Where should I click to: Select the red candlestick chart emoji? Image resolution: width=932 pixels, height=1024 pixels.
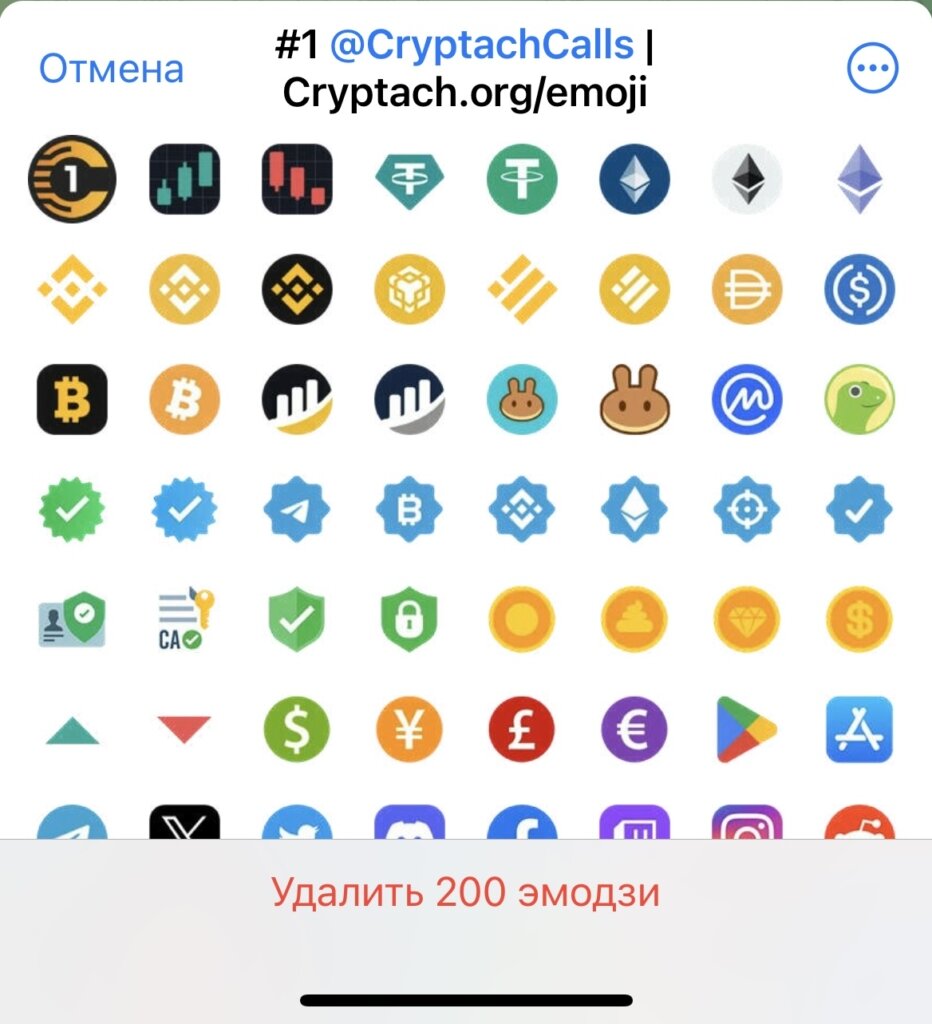point(296,179)
